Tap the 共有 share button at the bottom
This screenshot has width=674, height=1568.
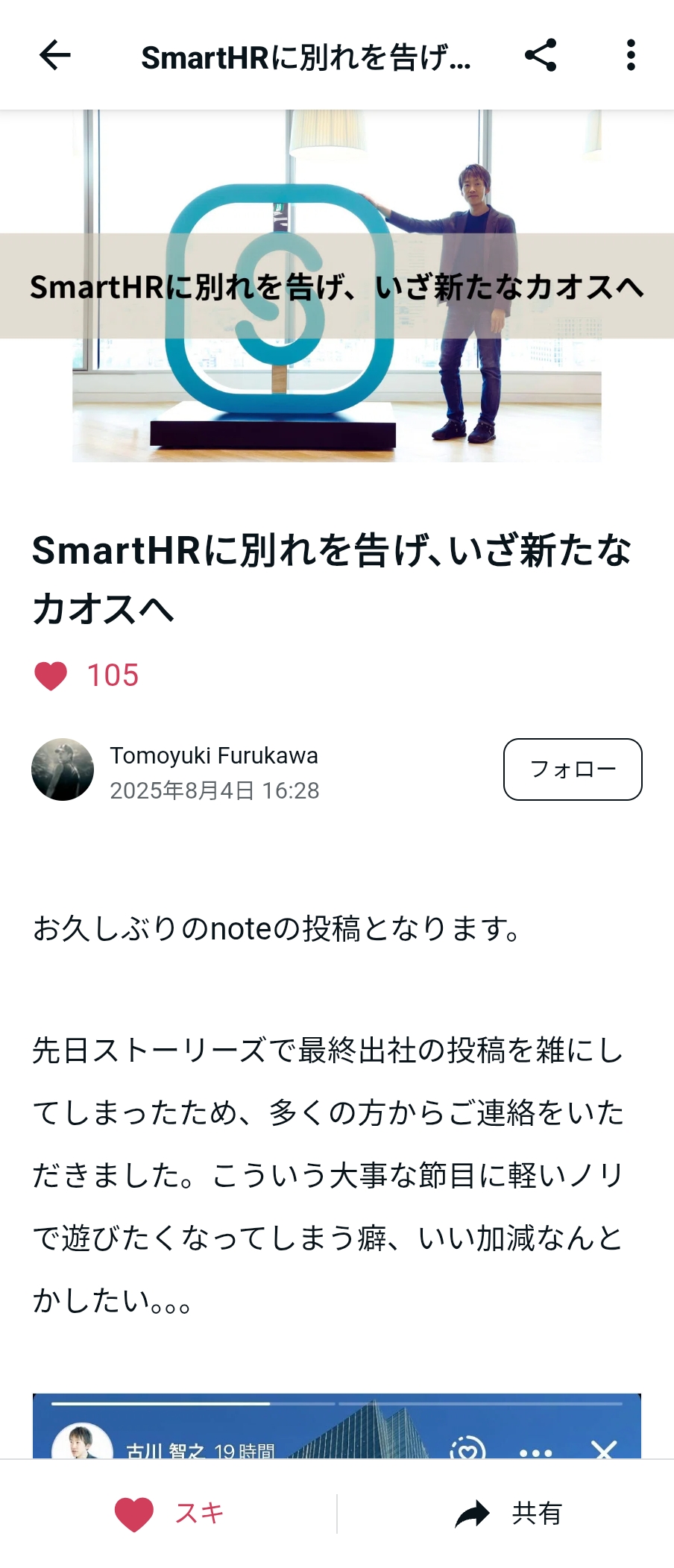point(508,1514)
